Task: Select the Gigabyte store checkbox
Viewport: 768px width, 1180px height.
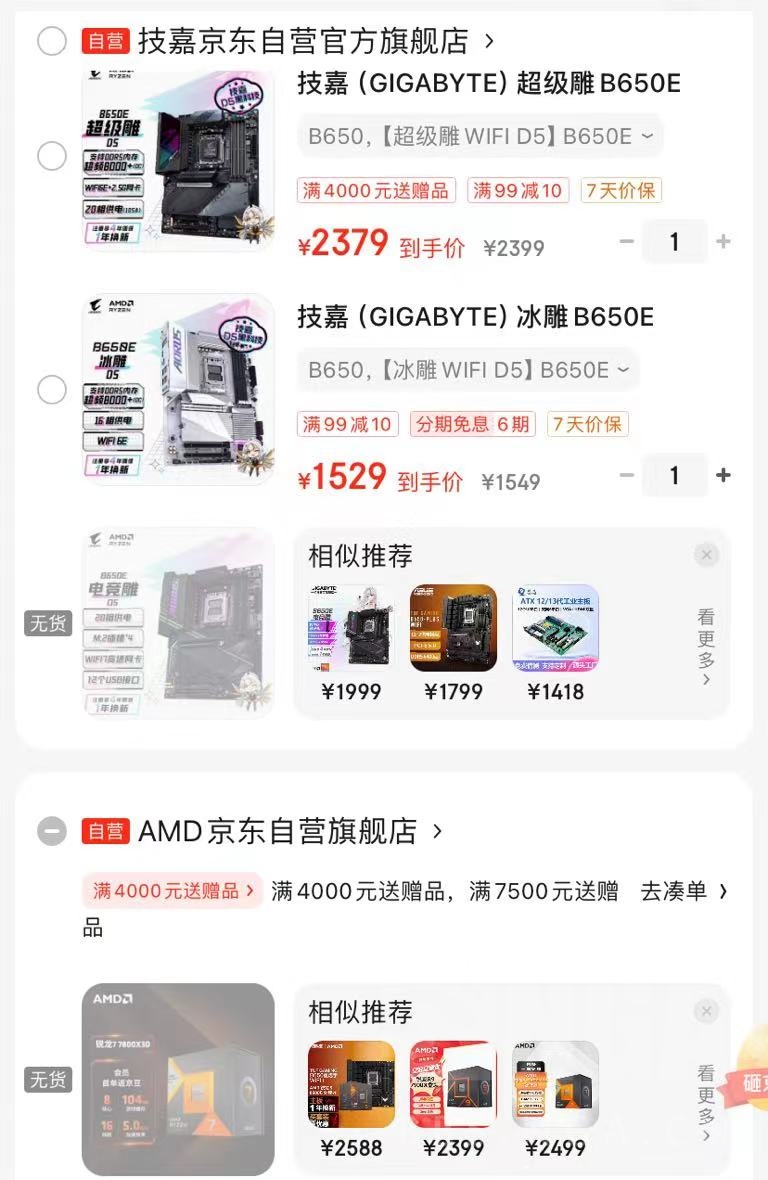Action: click(52, 42)
